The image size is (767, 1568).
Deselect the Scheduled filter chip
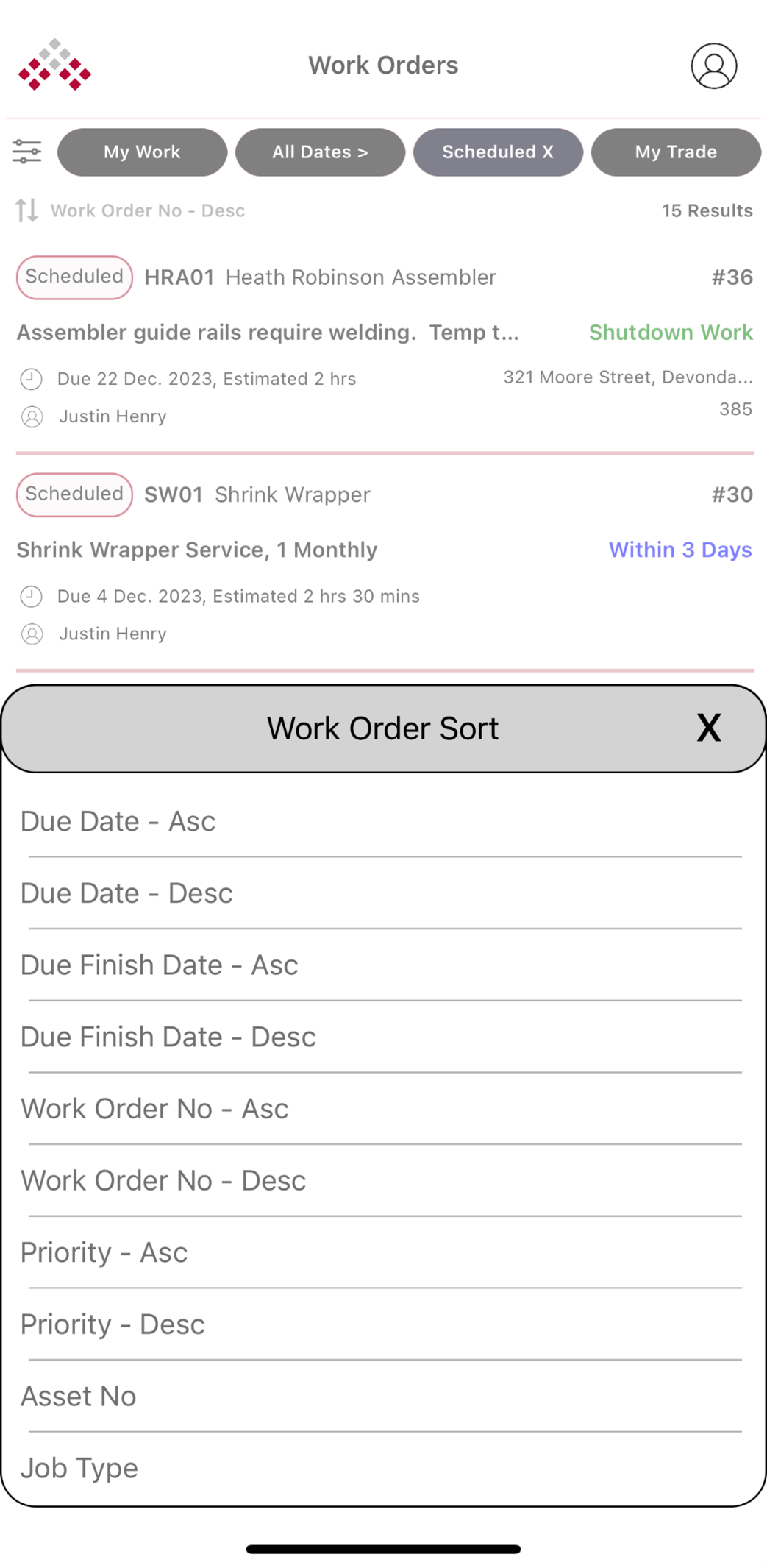click(498, 152)
